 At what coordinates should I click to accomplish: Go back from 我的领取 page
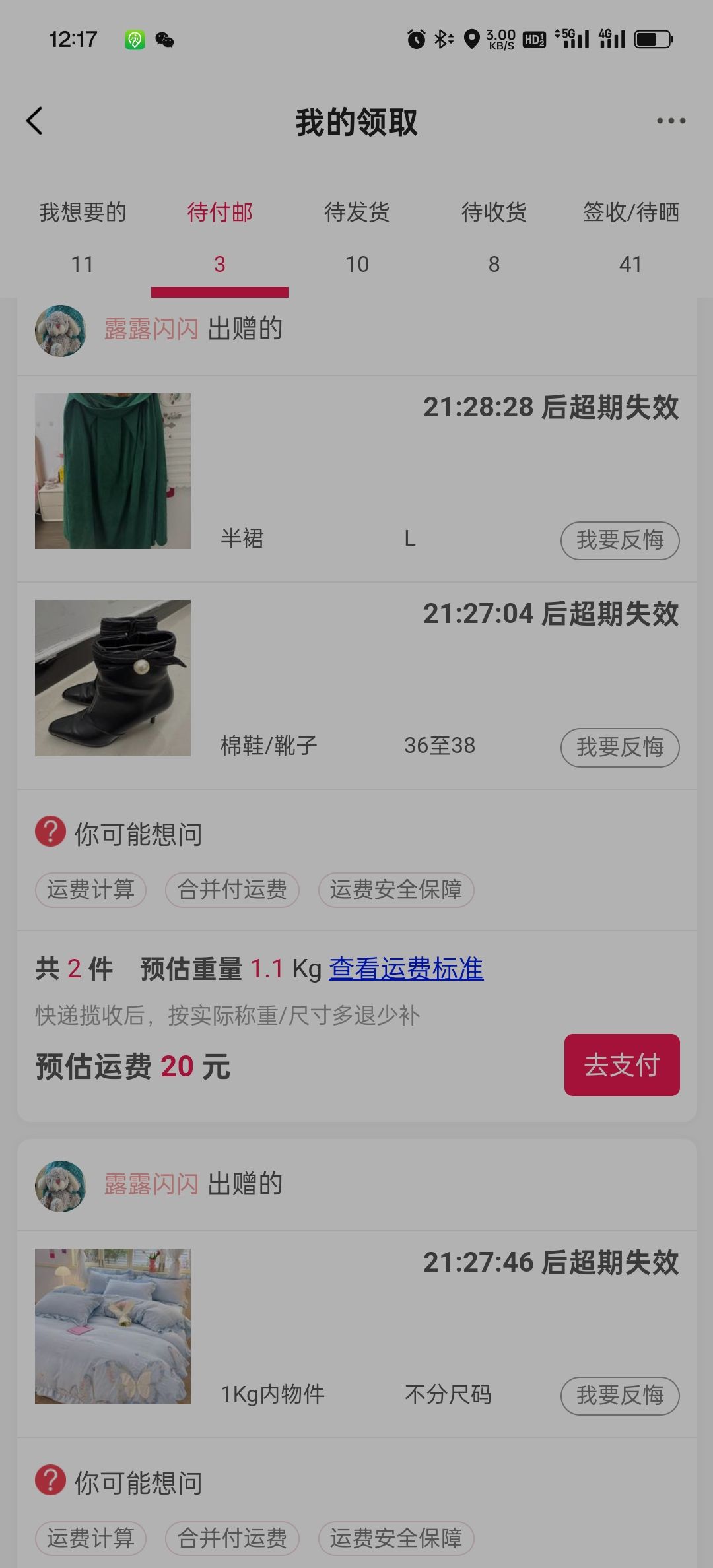34,121
